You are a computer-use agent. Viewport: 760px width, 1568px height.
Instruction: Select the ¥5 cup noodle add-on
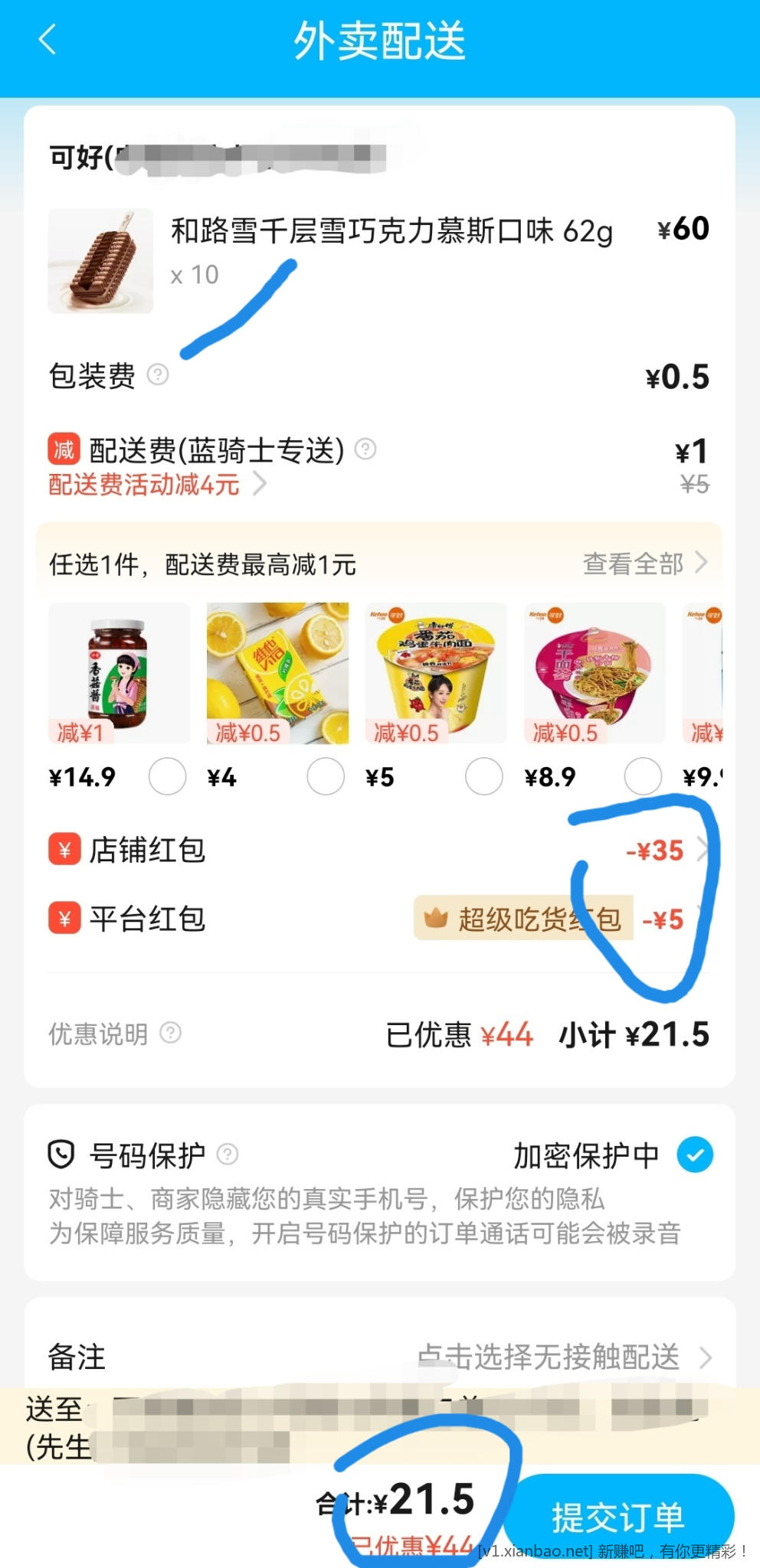tap(484, 777)
